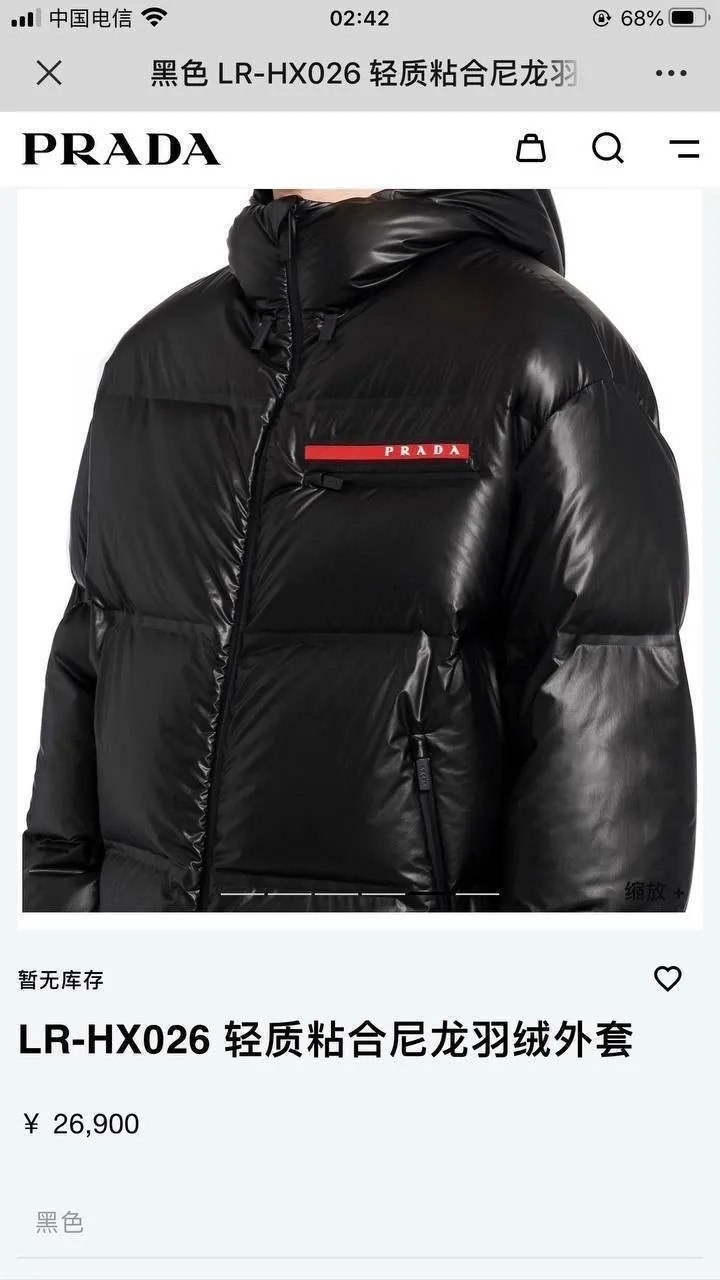
Task: Add jacket to wishlist with heart icon
Action: coord(667,978)
